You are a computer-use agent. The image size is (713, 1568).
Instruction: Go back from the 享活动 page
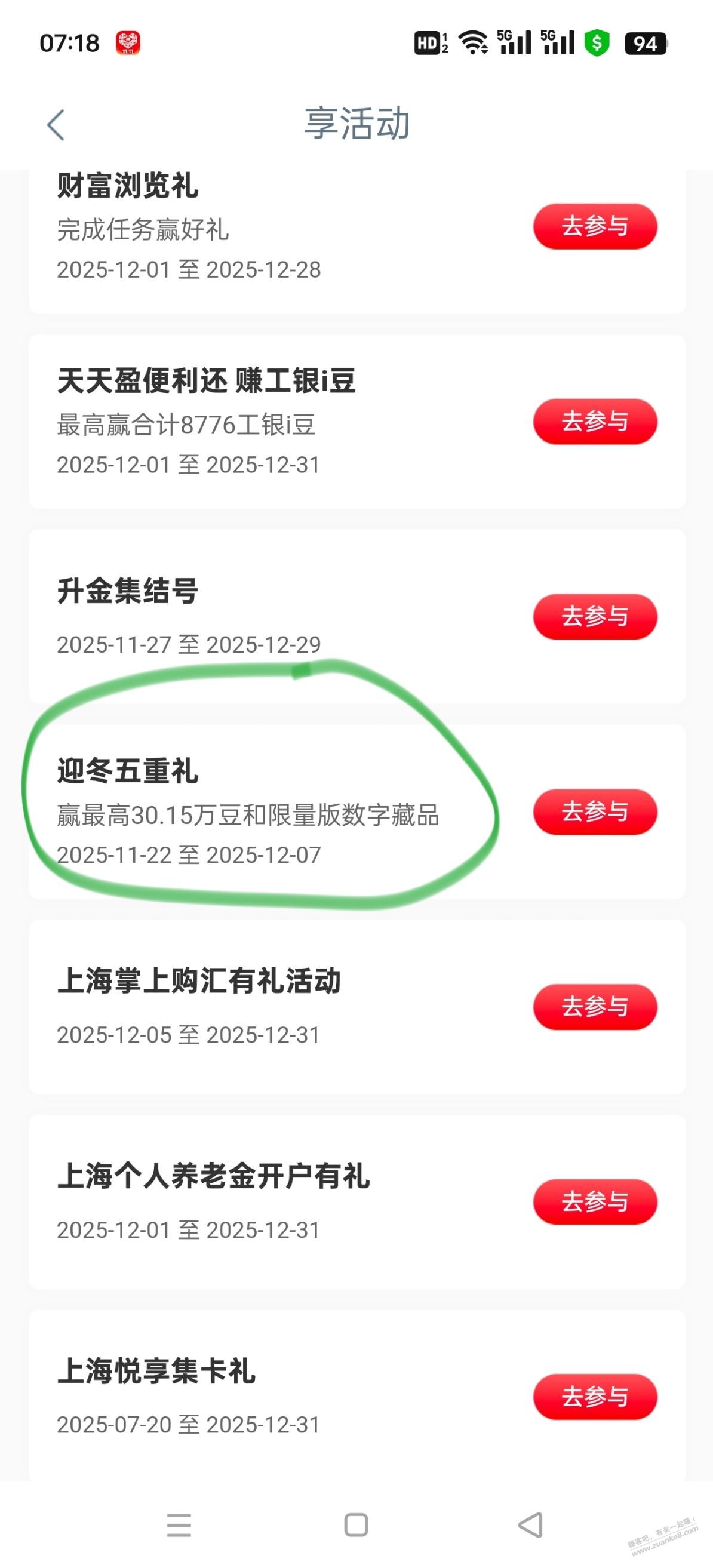(x=56, y=125)
